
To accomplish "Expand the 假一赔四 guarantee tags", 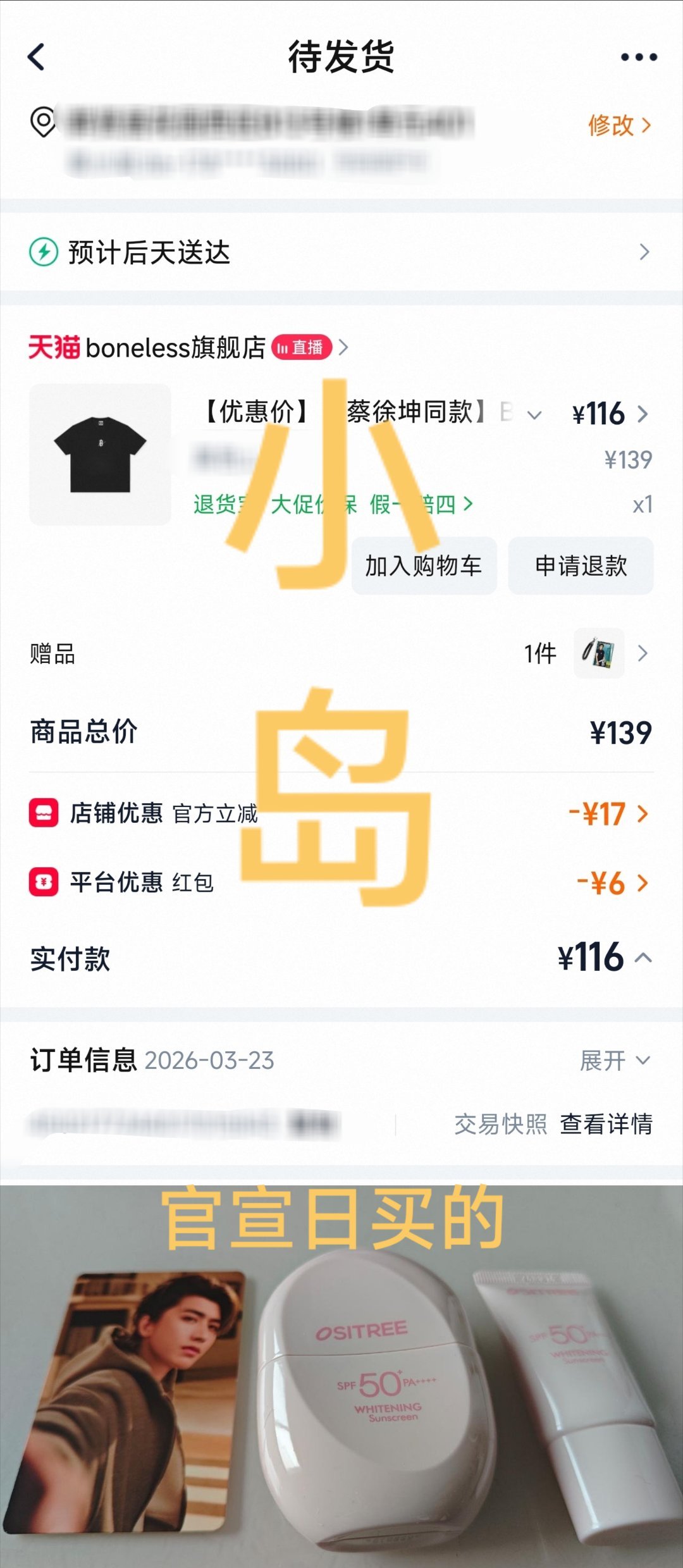I will pos(468,505).
